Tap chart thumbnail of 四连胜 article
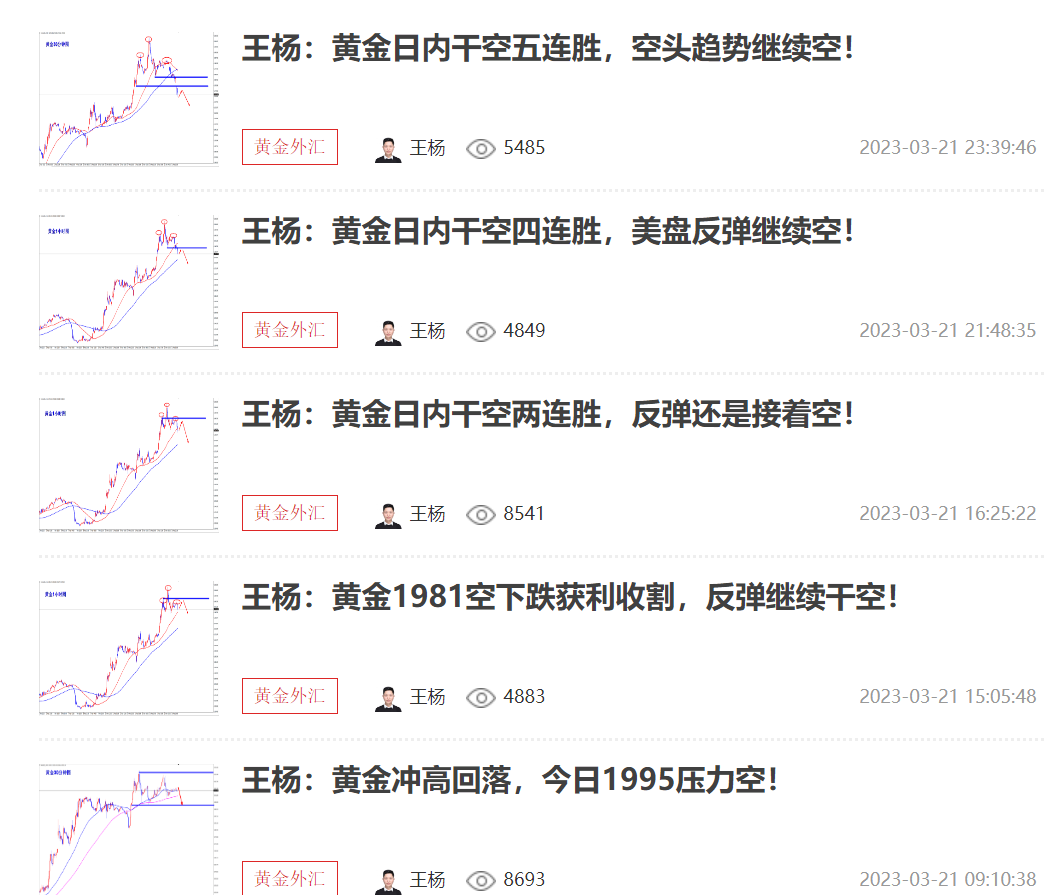 128,282
